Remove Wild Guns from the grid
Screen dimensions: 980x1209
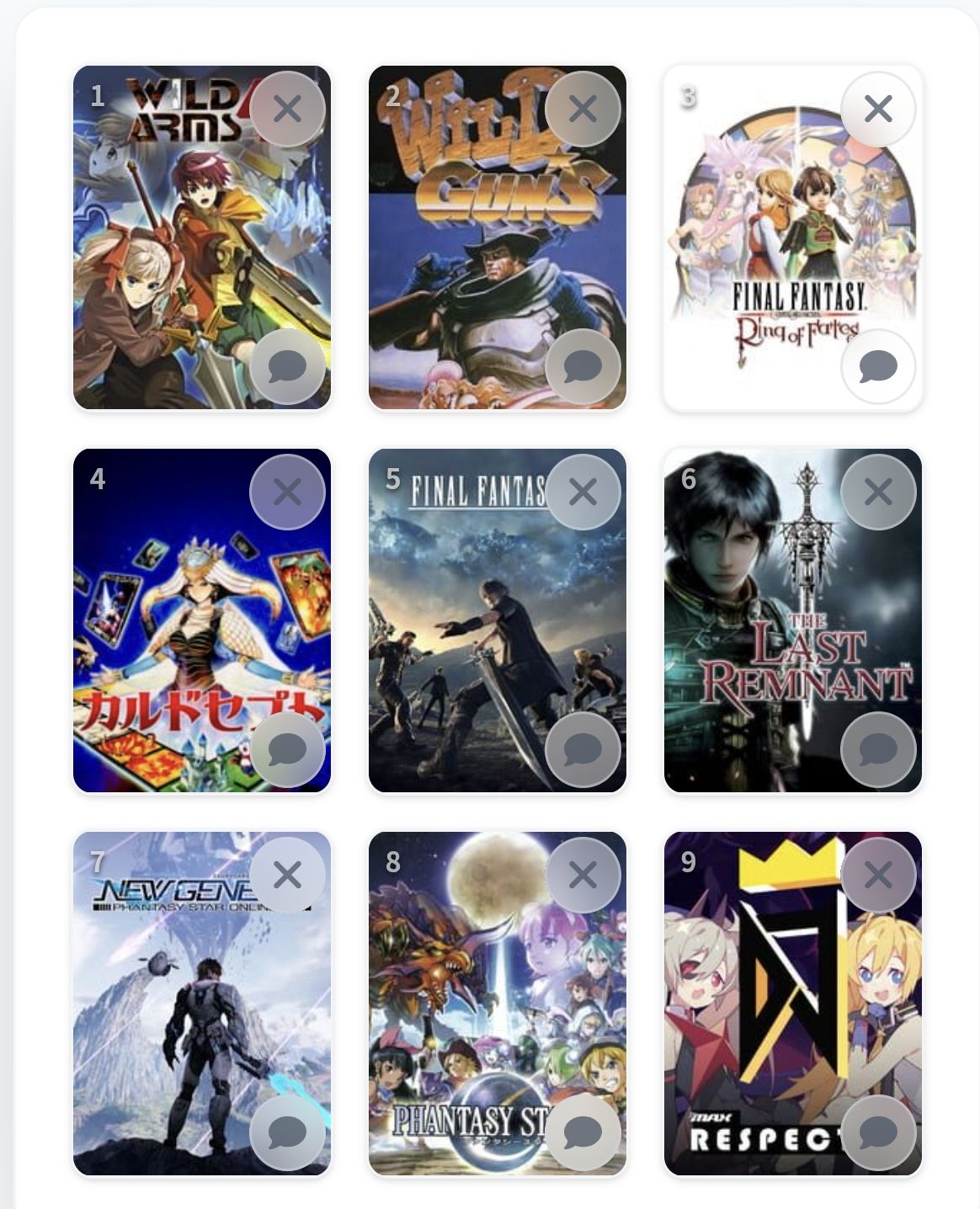(583, 109)
